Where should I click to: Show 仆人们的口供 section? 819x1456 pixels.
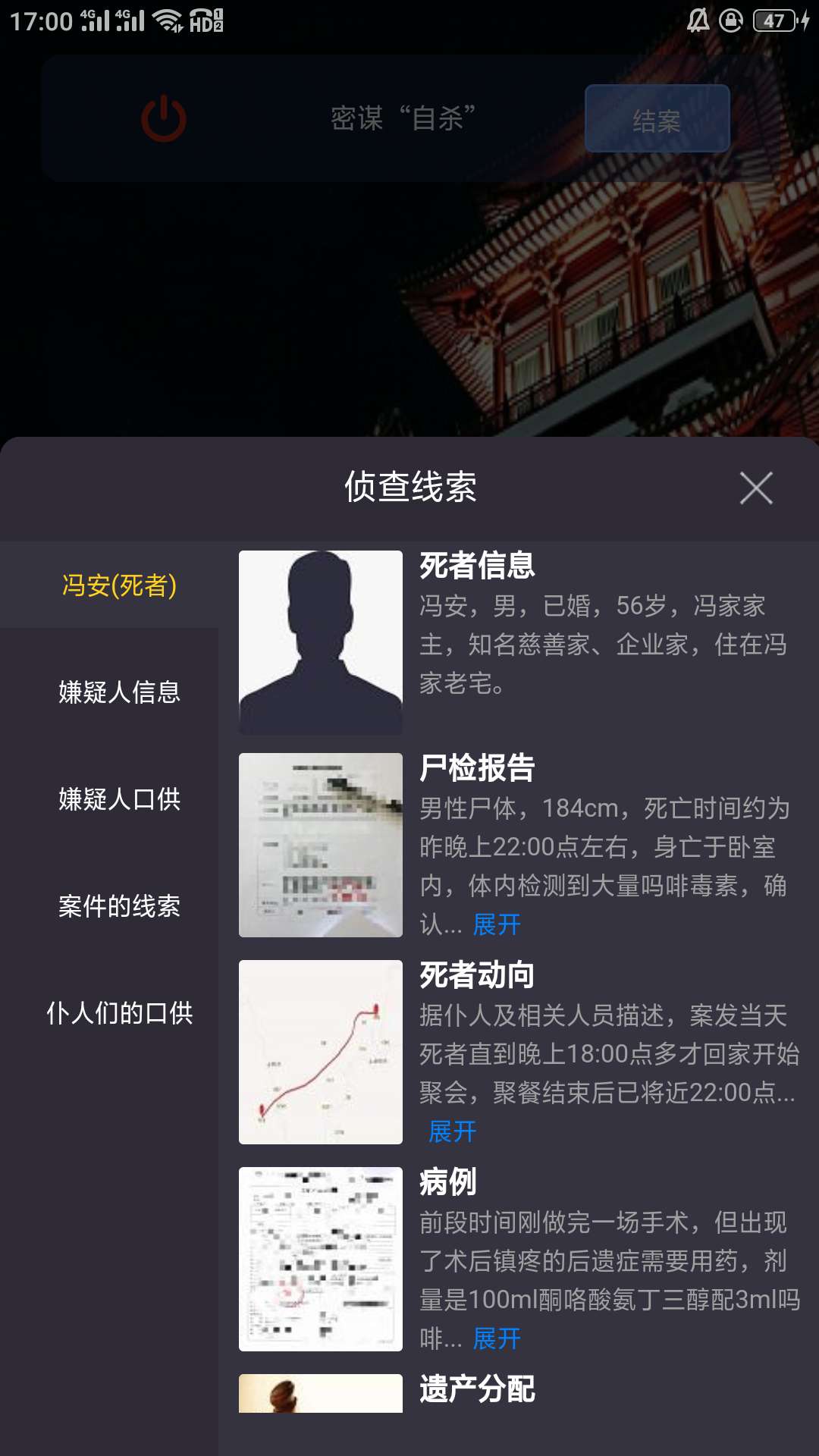119,1012
